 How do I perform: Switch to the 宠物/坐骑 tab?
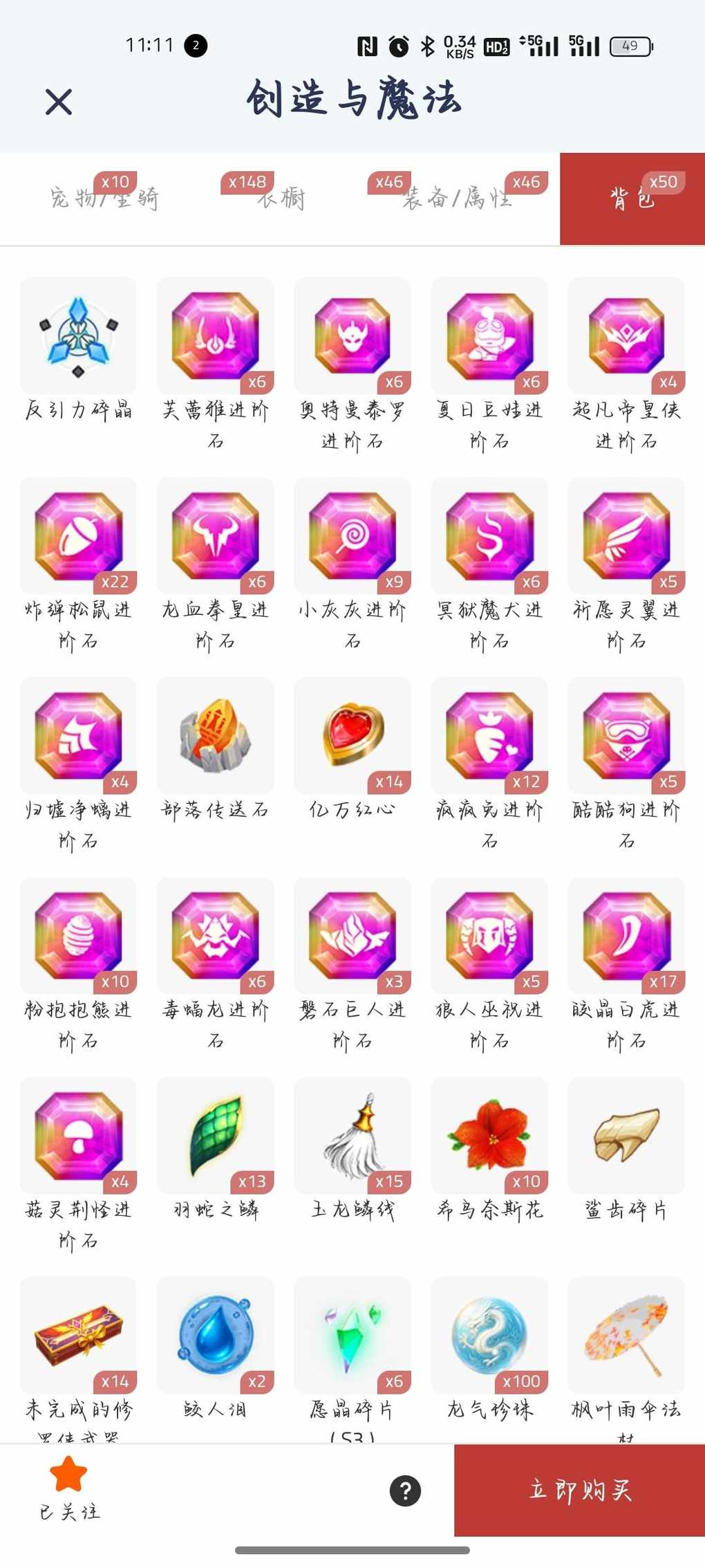[x=104, y=199]
